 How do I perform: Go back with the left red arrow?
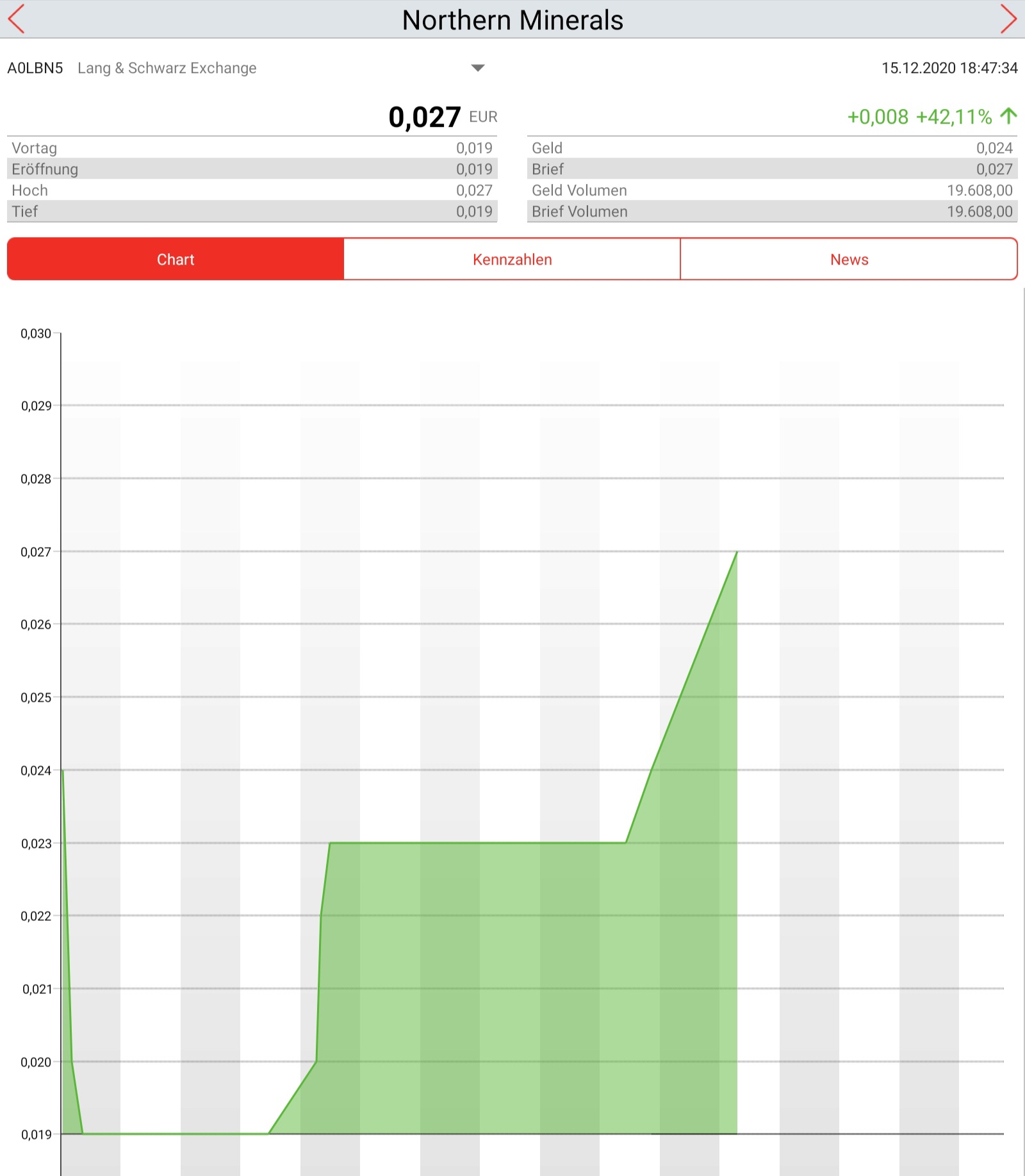pyautogui.click(x=17, y=19)
